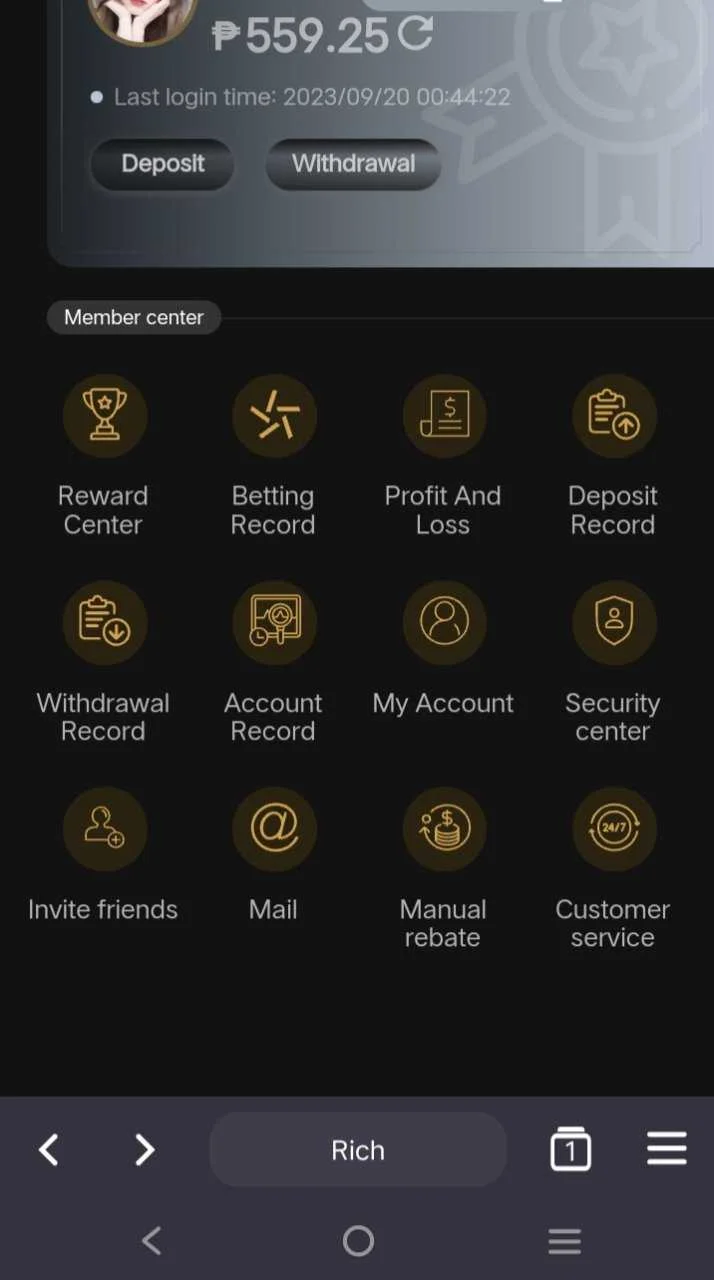Open the browser hamburger menu
The image size is (714, 1280).
tap(667, 1149)
